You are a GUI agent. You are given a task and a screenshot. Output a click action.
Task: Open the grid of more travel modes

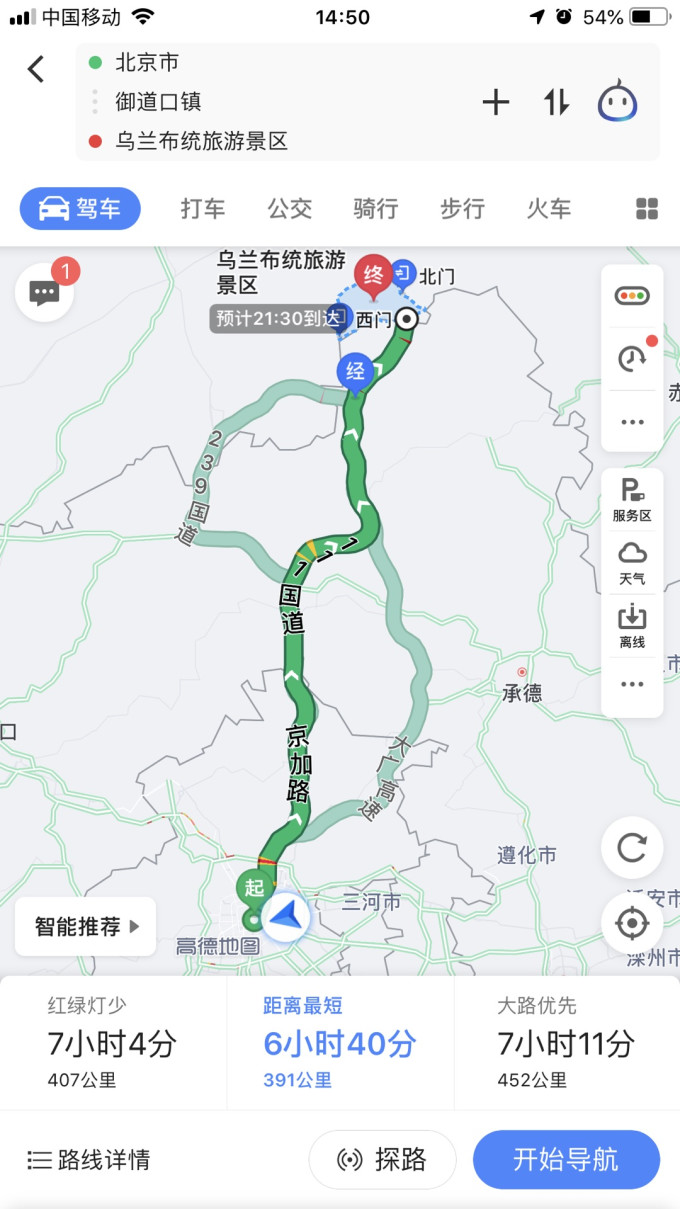click(647, 208)
